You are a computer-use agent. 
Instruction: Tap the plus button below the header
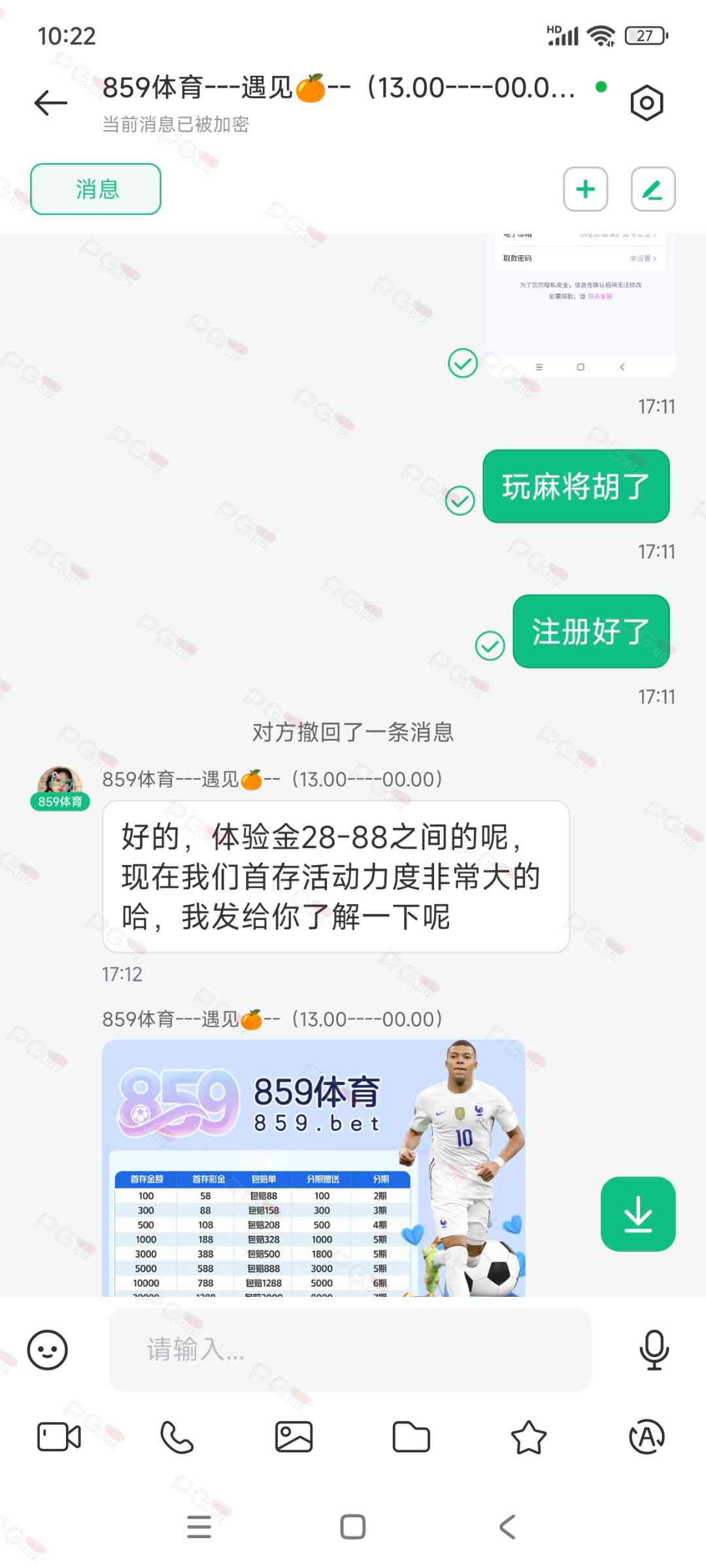click(585, 189)
